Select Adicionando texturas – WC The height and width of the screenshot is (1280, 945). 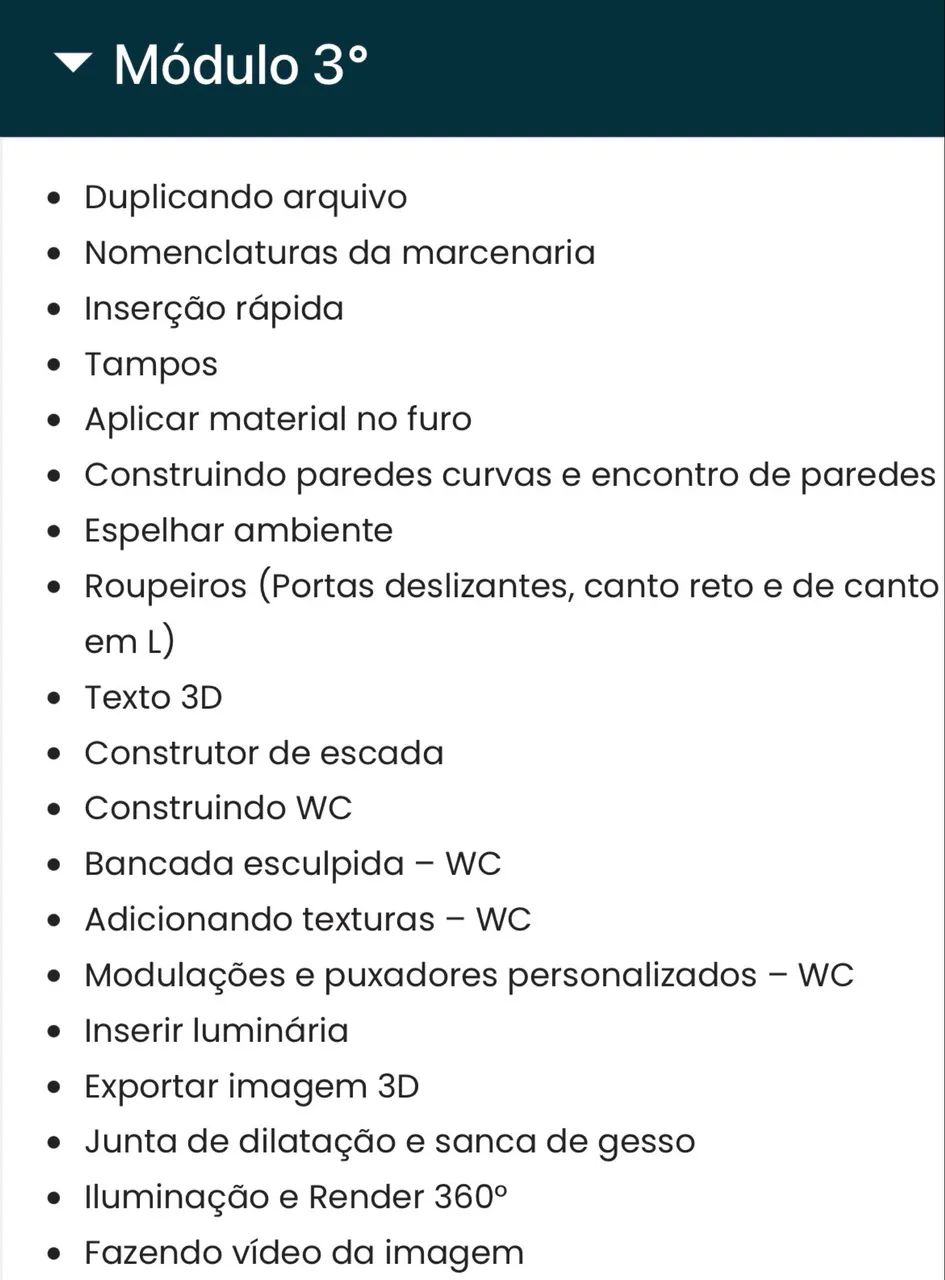tap(308, 919)
